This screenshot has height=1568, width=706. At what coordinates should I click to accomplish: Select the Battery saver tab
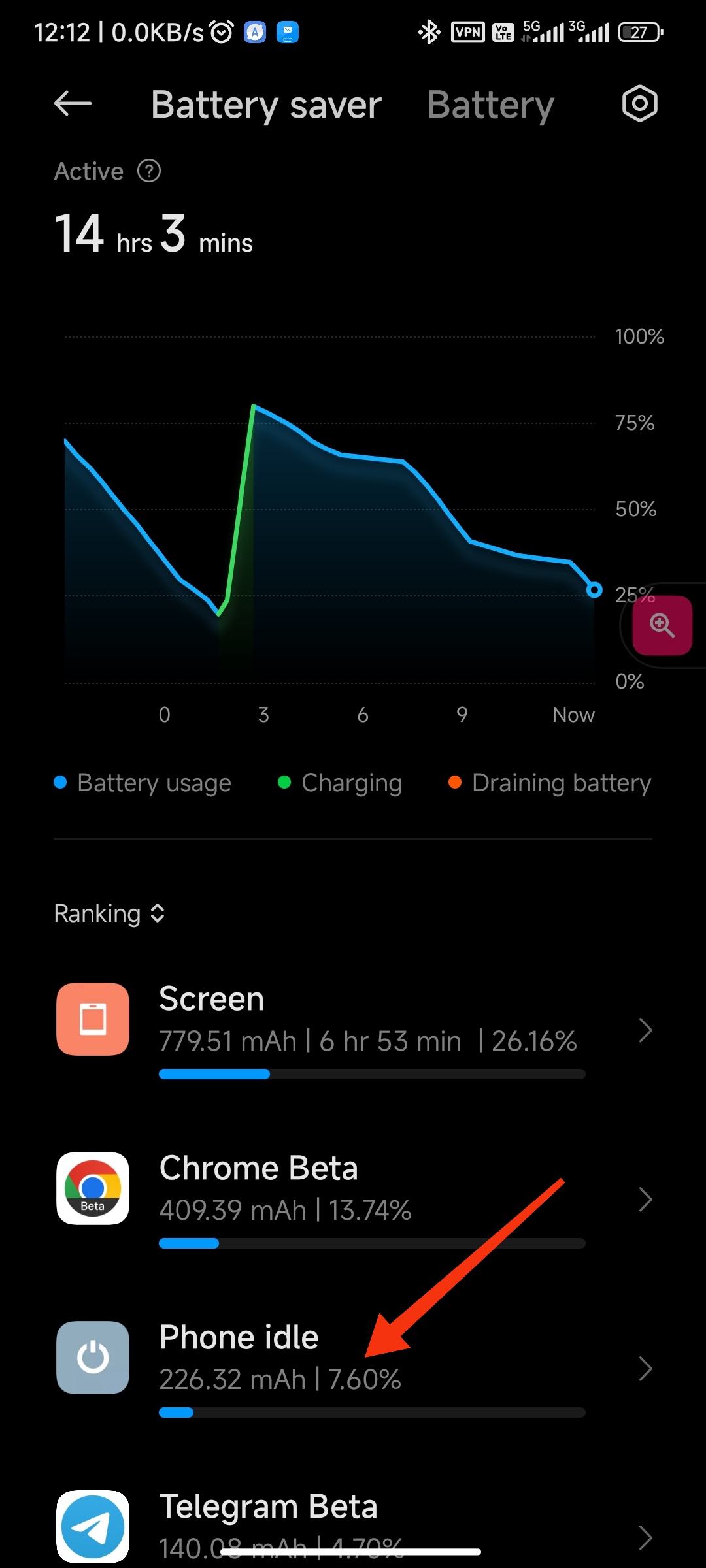266,105
